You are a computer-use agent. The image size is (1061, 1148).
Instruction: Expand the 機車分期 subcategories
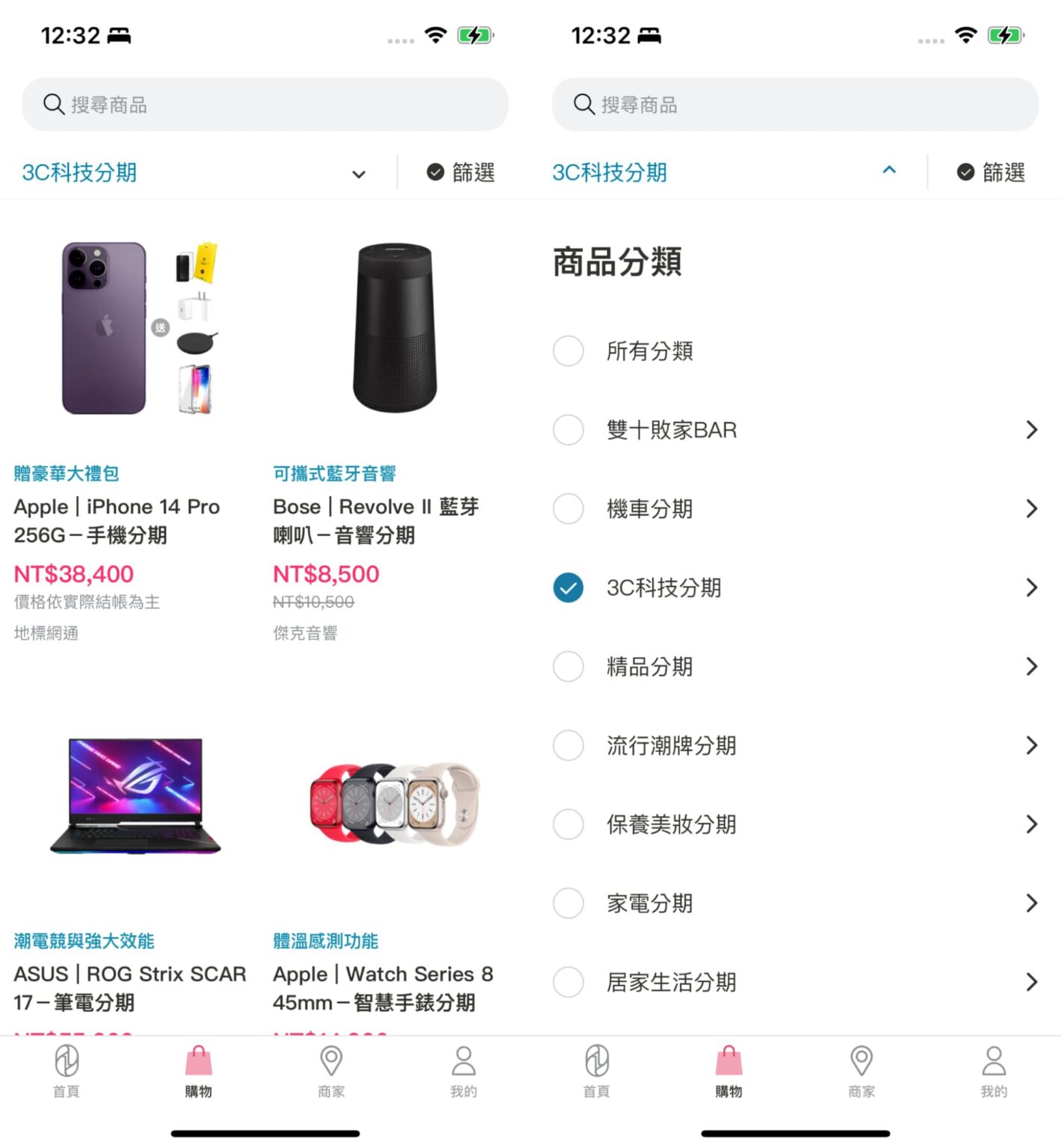1033,509
